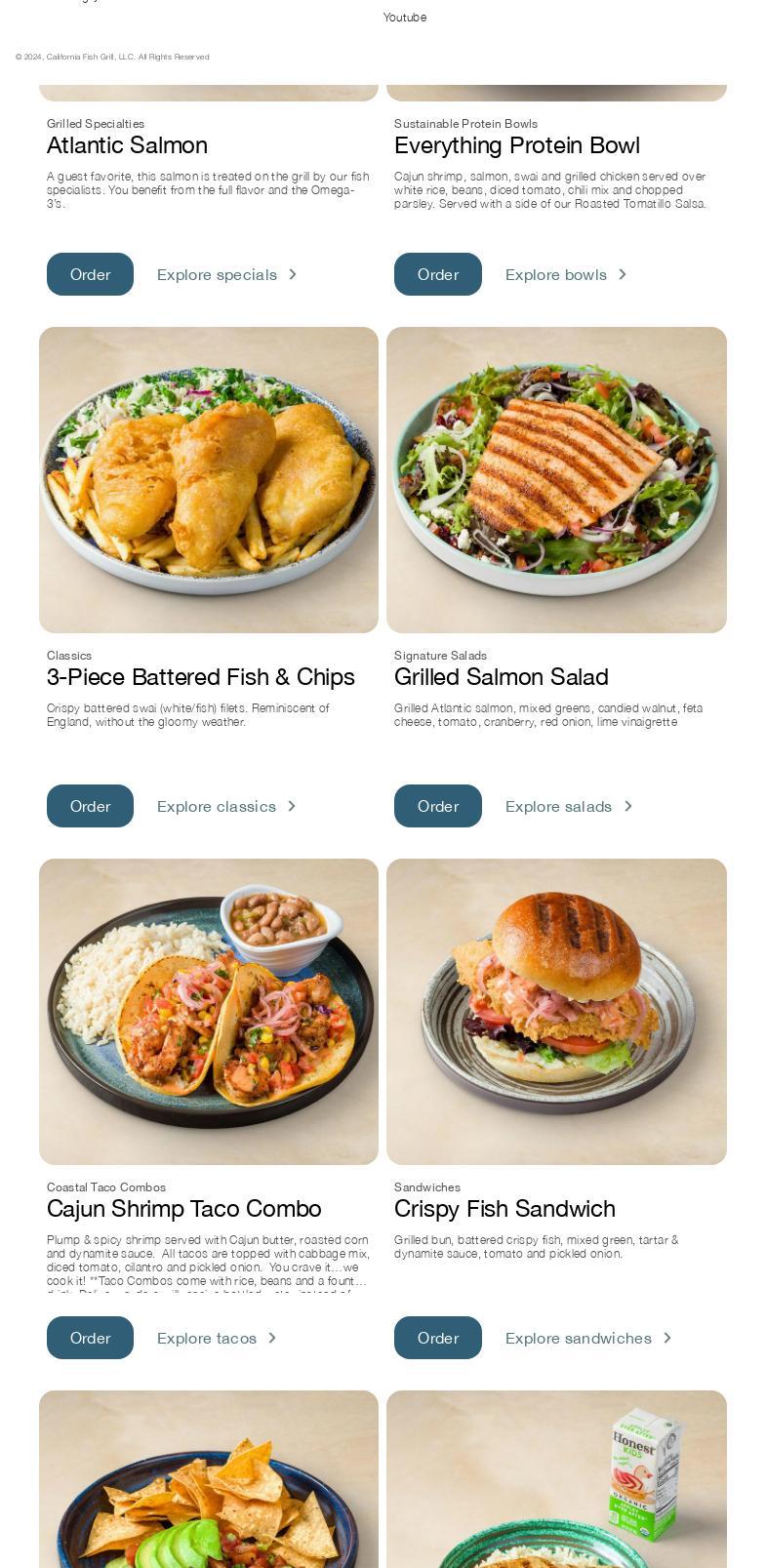Order the Everything Protein Bowl
Viewport: 766px width, 1568px height.
(437, 274)
